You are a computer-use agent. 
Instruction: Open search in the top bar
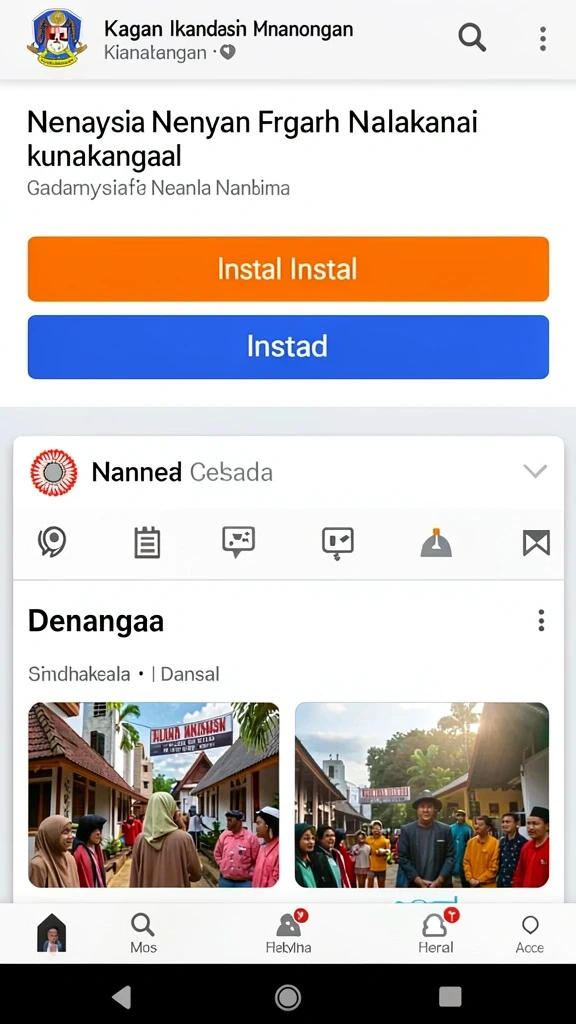[x=472, y=38]
